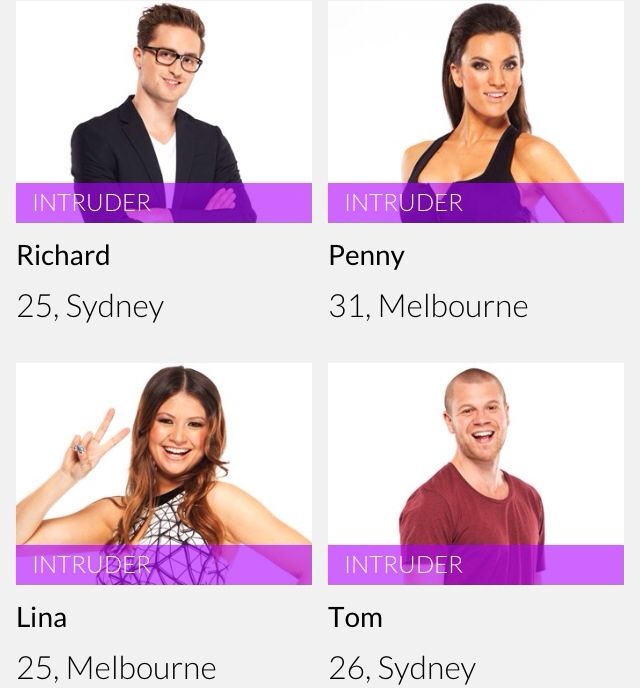View Penny's intruder profile card
640x688 pixels.
coord(476,112)
